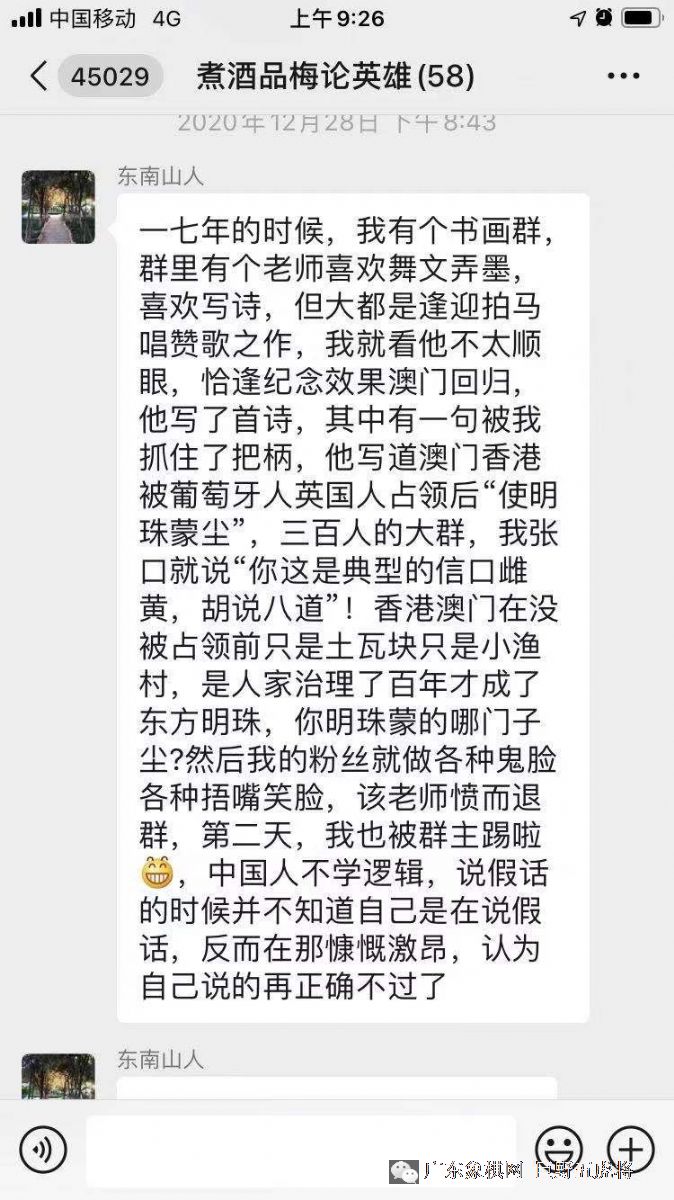Go back to the chat list
This screenshot has width=674, height=1200.
(40, 77)
